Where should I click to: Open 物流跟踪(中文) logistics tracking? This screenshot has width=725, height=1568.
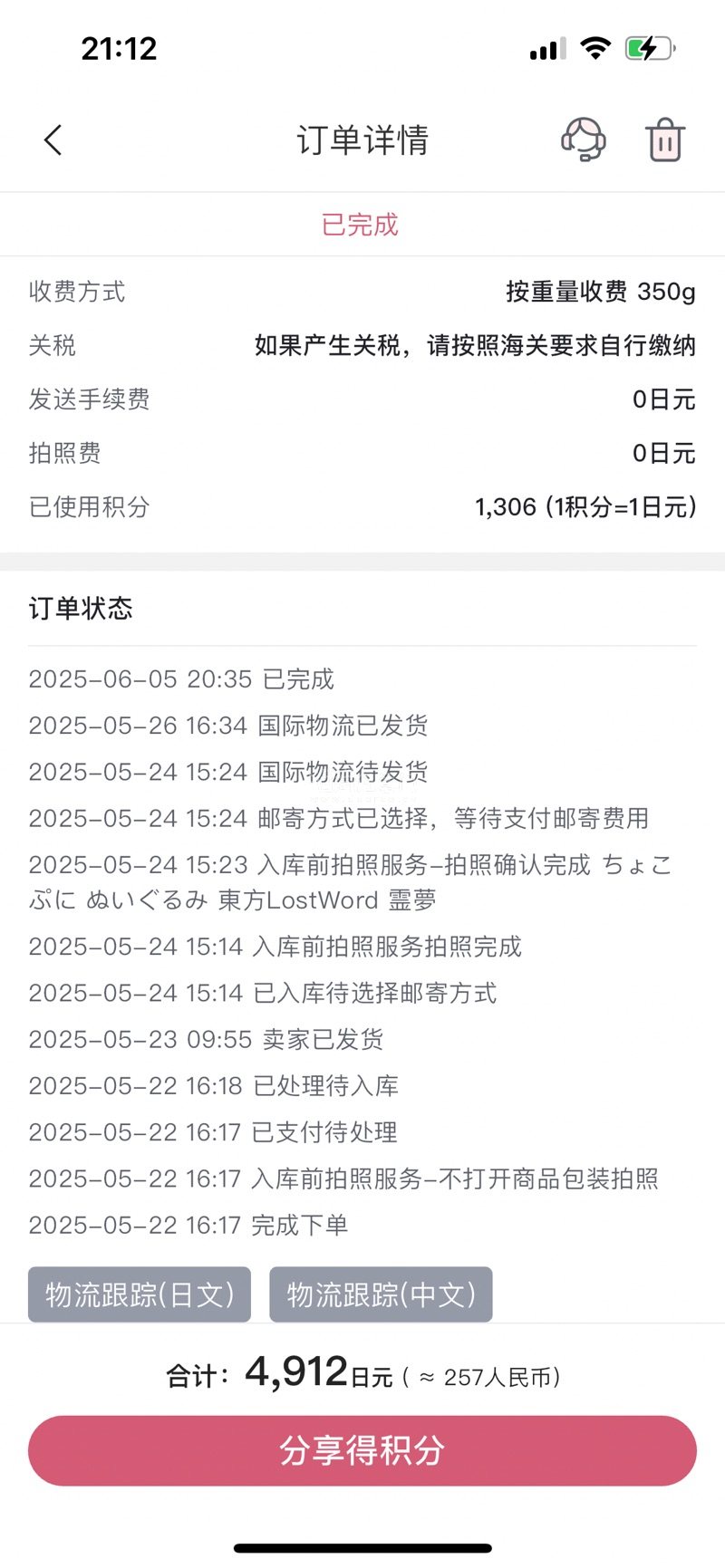(381, 1294)
